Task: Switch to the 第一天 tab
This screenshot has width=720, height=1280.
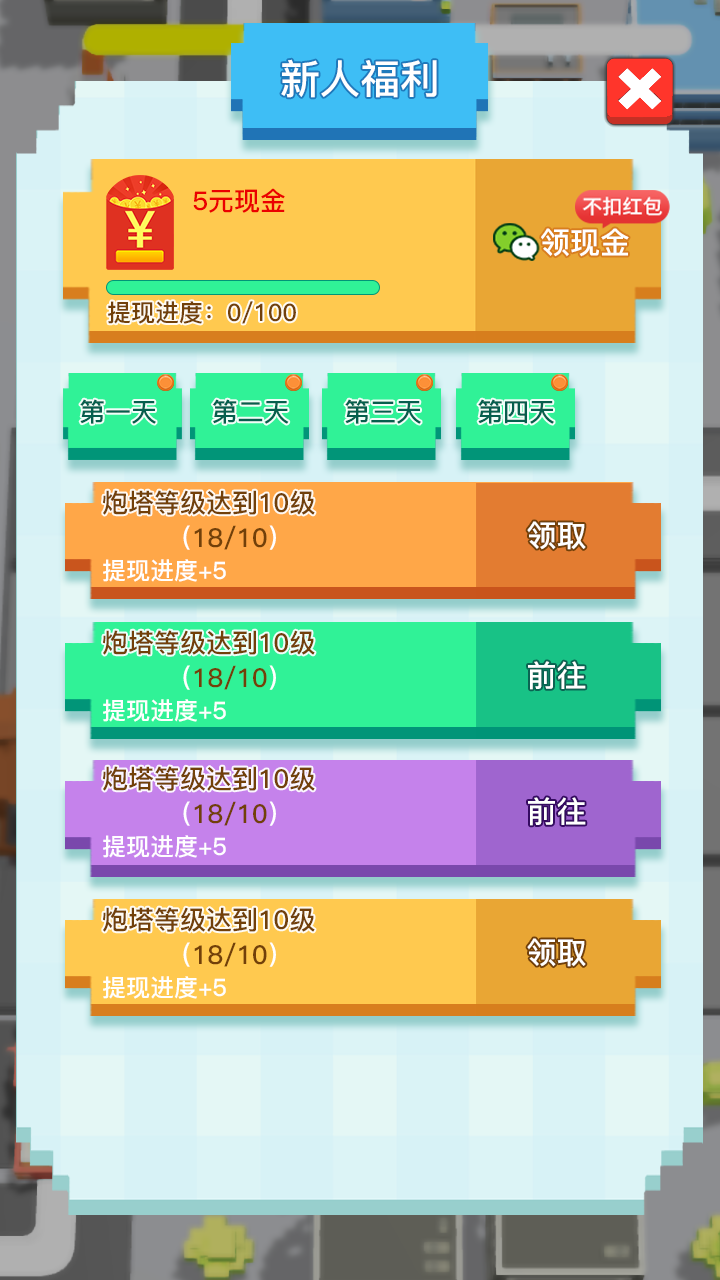Action: pyautogui.click(x=120, y=412)
